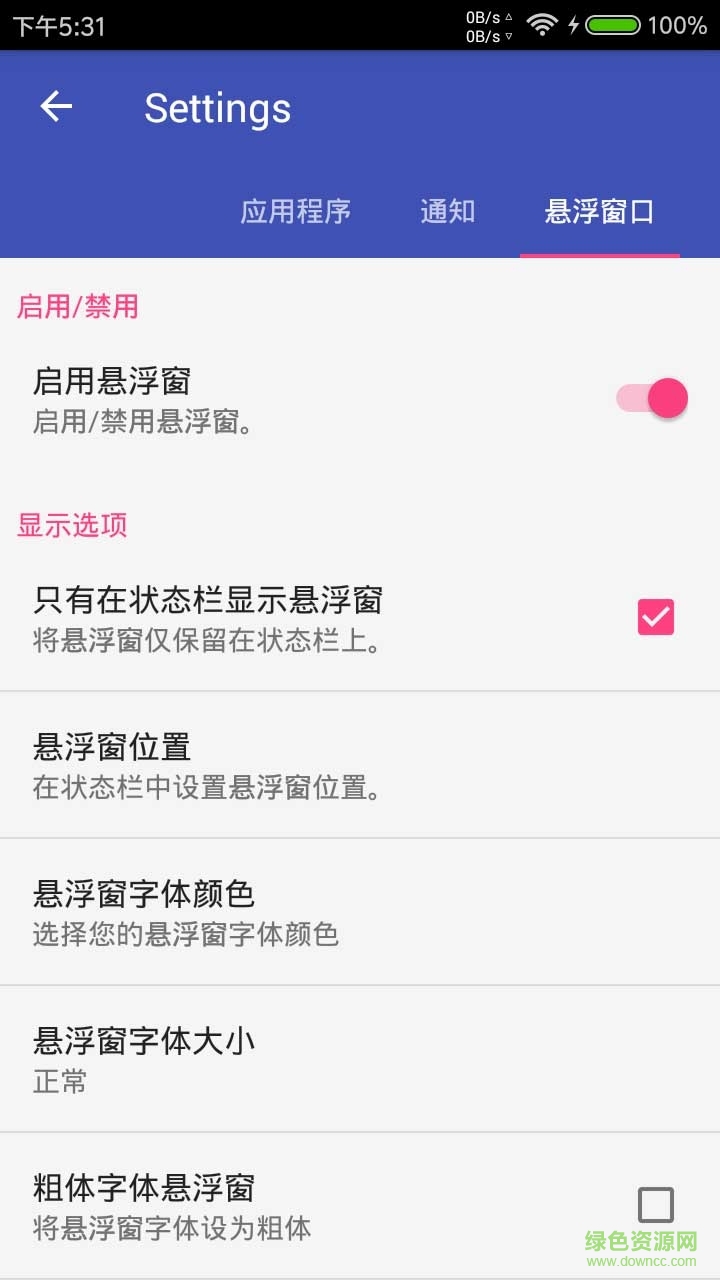Screen dimensions: 720x1280
Task: Open the 悬浮窗字体大小 selector
Action: pyautogui.click(x=200, y=1060)
